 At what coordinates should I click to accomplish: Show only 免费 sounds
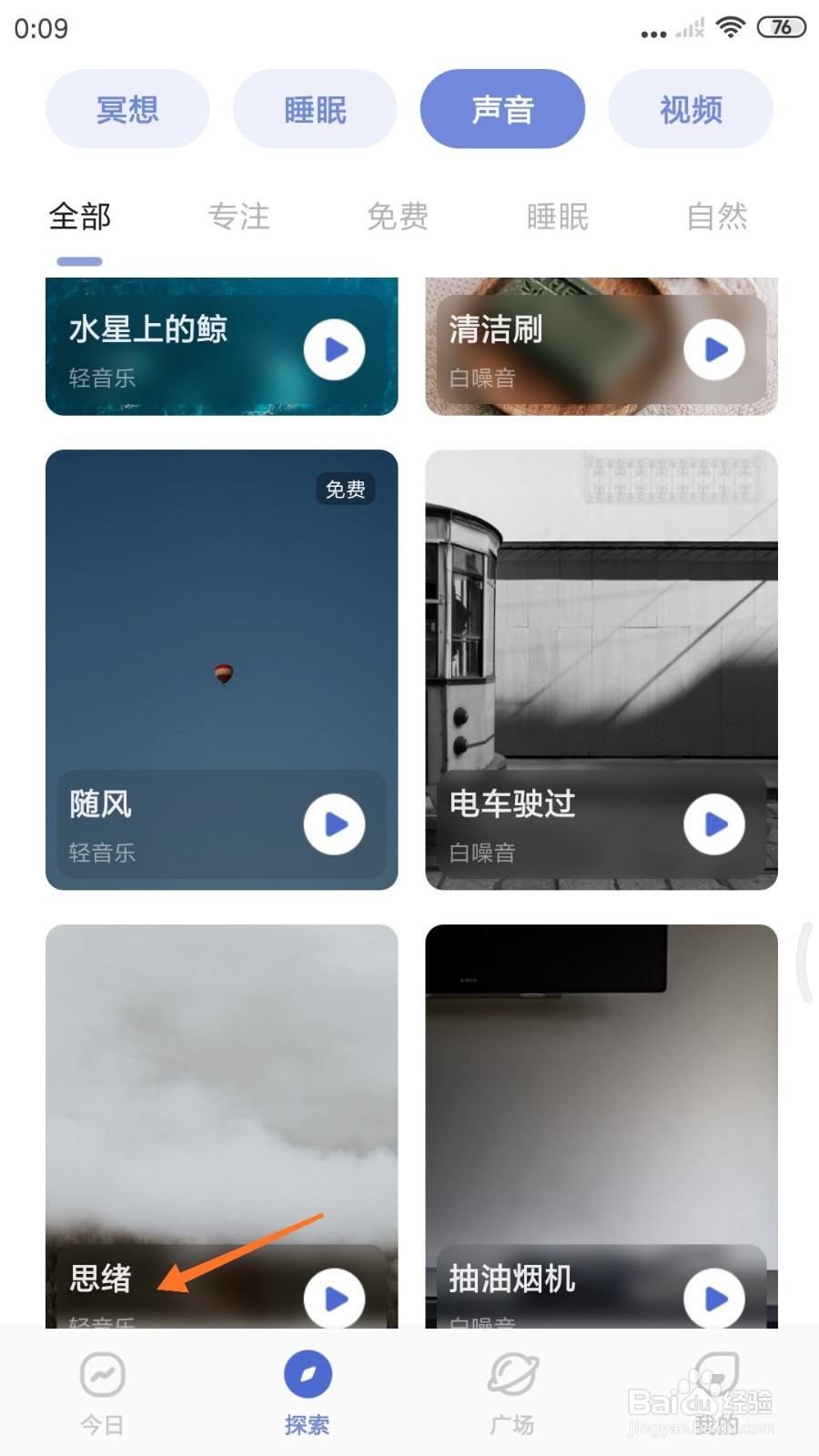click(398, 217)
